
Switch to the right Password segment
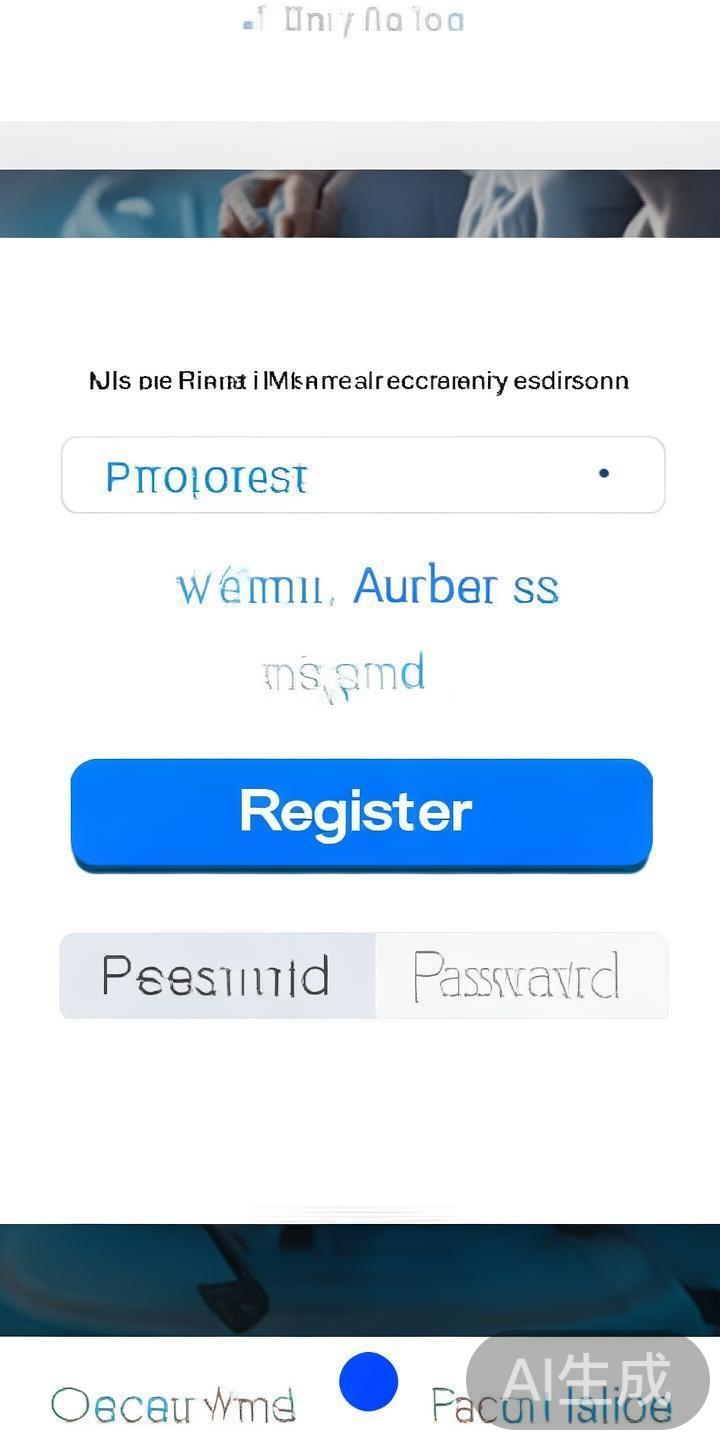[x=520, y=976]
